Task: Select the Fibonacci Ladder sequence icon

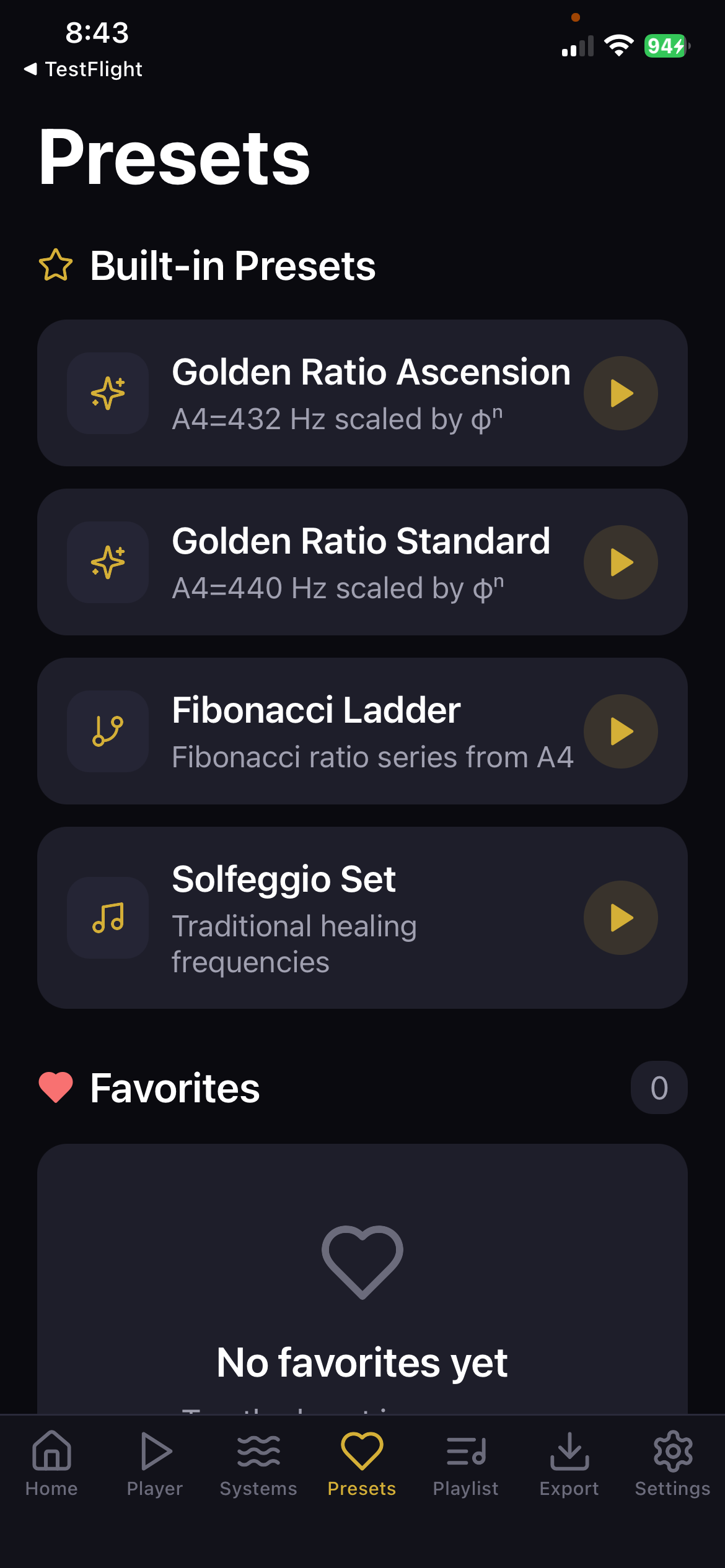Action: (107, 731)
